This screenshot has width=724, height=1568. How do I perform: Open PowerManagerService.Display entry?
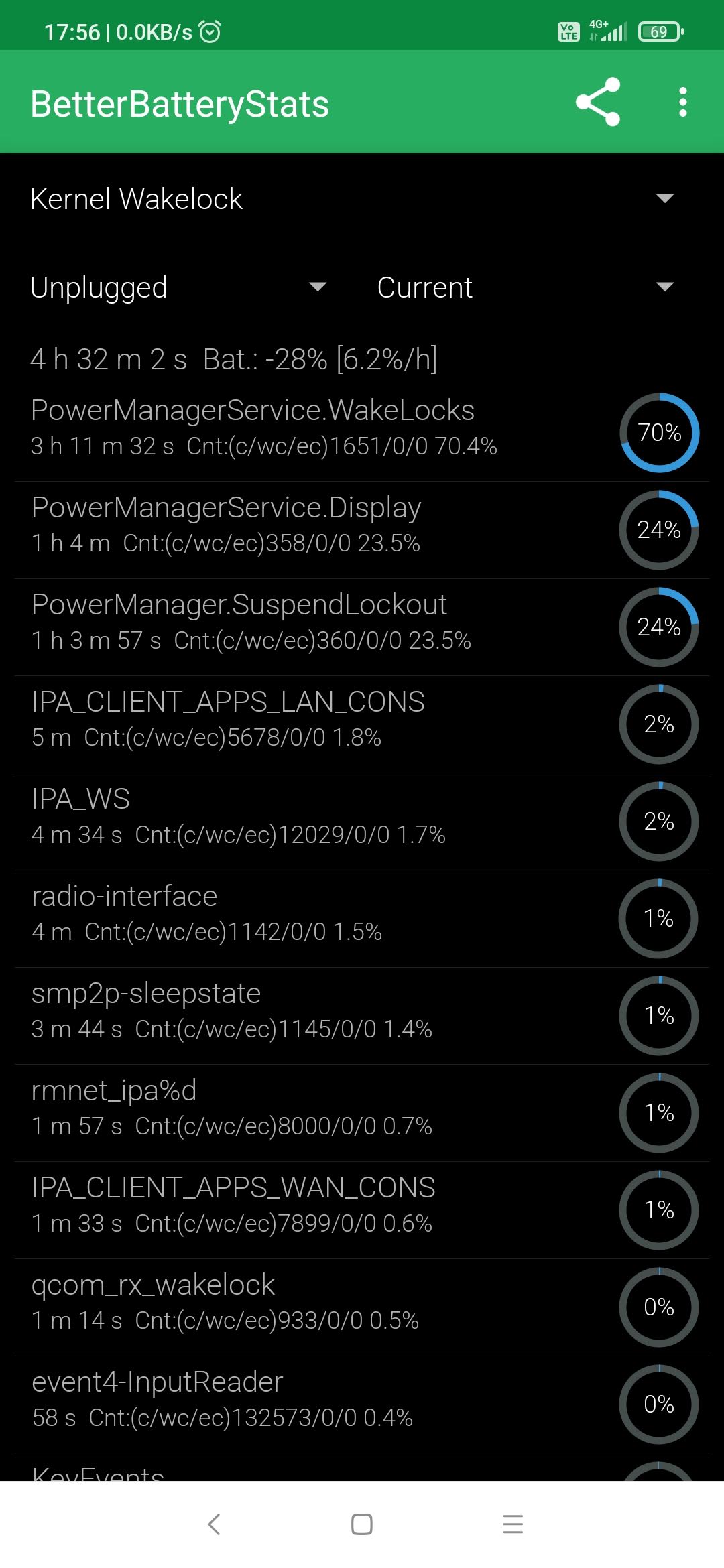point(322,525)
